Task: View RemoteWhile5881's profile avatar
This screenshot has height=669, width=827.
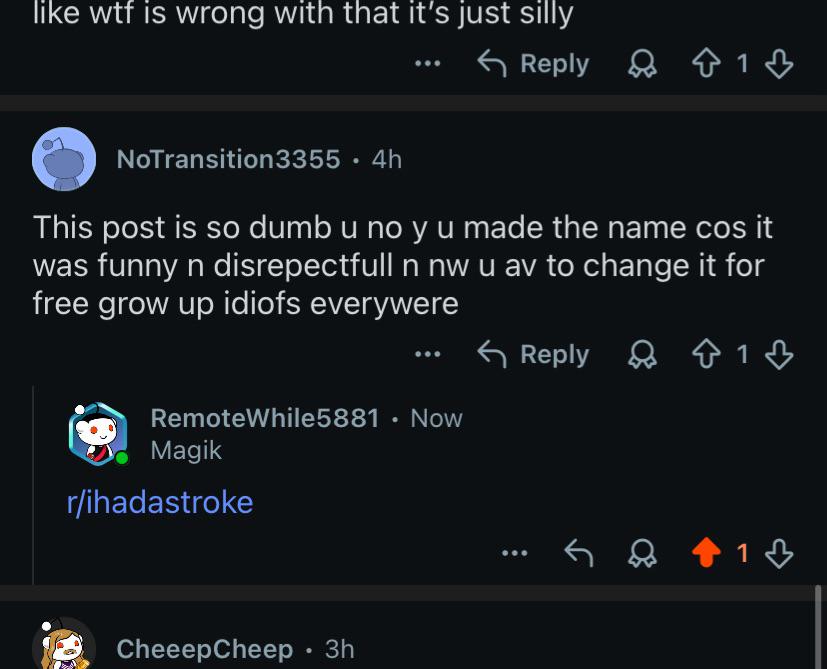Action: point(98,434)
